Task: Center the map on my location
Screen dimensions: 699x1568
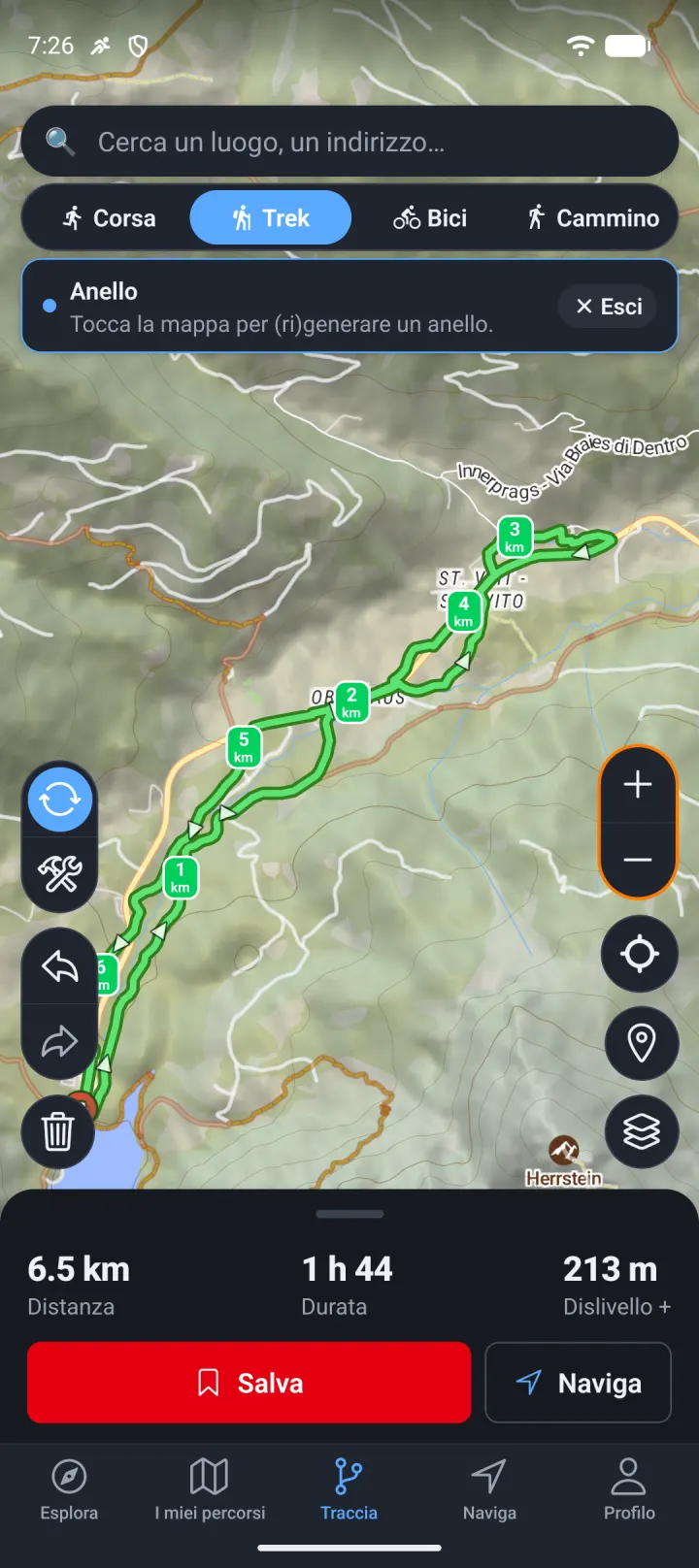Action: coord(640,954)
